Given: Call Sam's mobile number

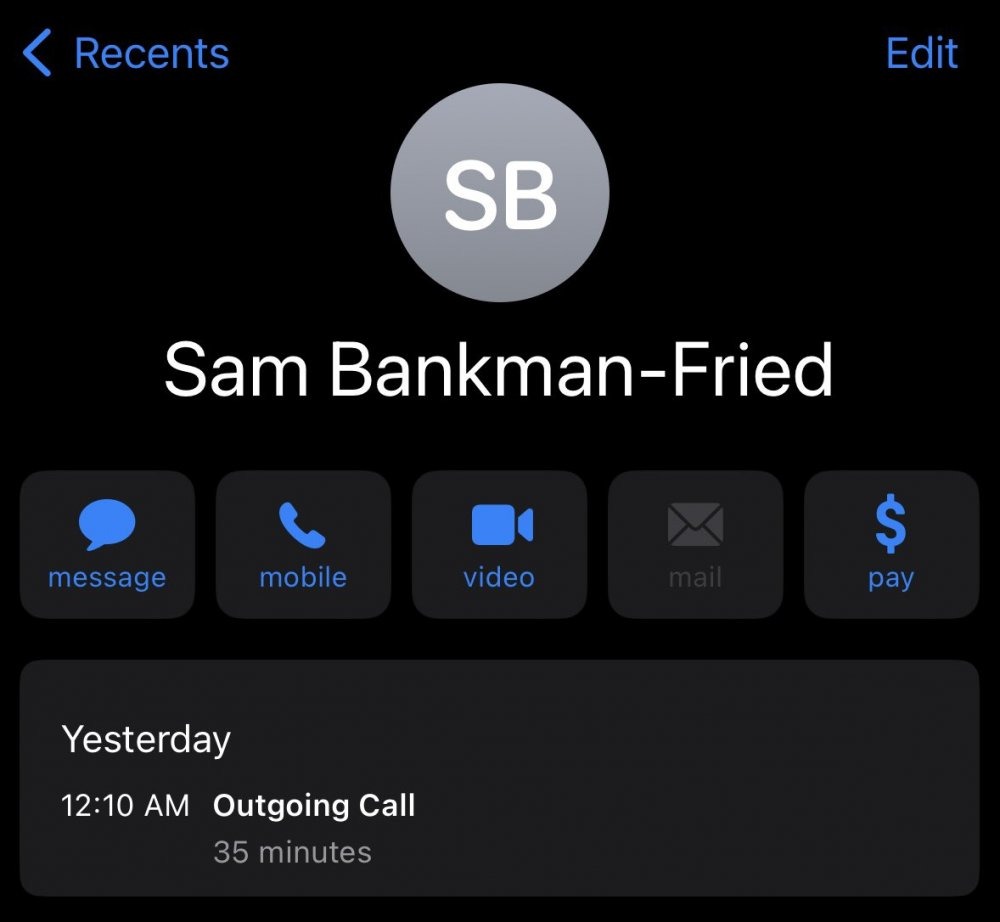Looking at the screenshot, I should coord(303,545).
